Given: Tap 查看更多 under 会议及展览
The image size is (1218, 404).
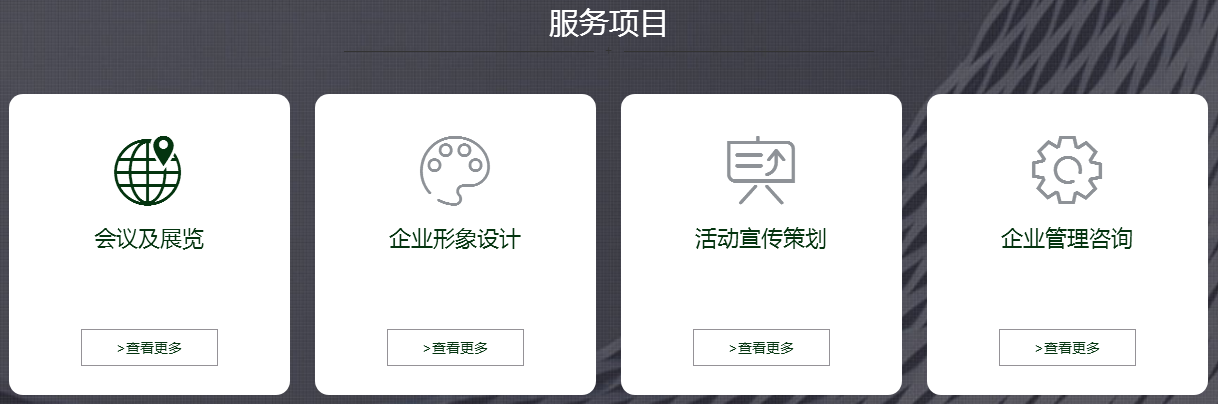Looking at the screenshot, I should click(x=149, y=347).
